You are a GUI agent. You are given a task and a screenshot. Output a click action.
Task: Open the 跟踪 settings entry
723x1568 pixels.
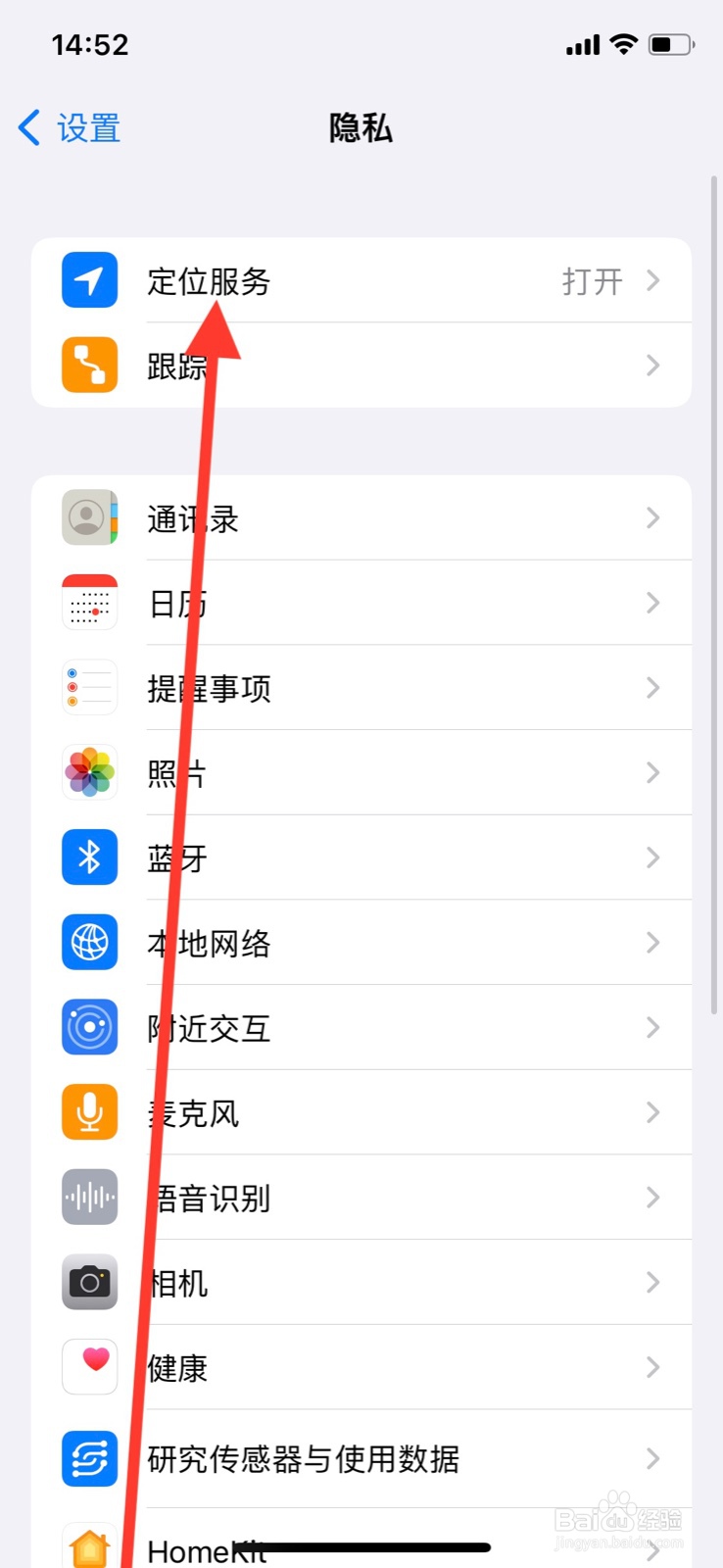click(362, 365)
